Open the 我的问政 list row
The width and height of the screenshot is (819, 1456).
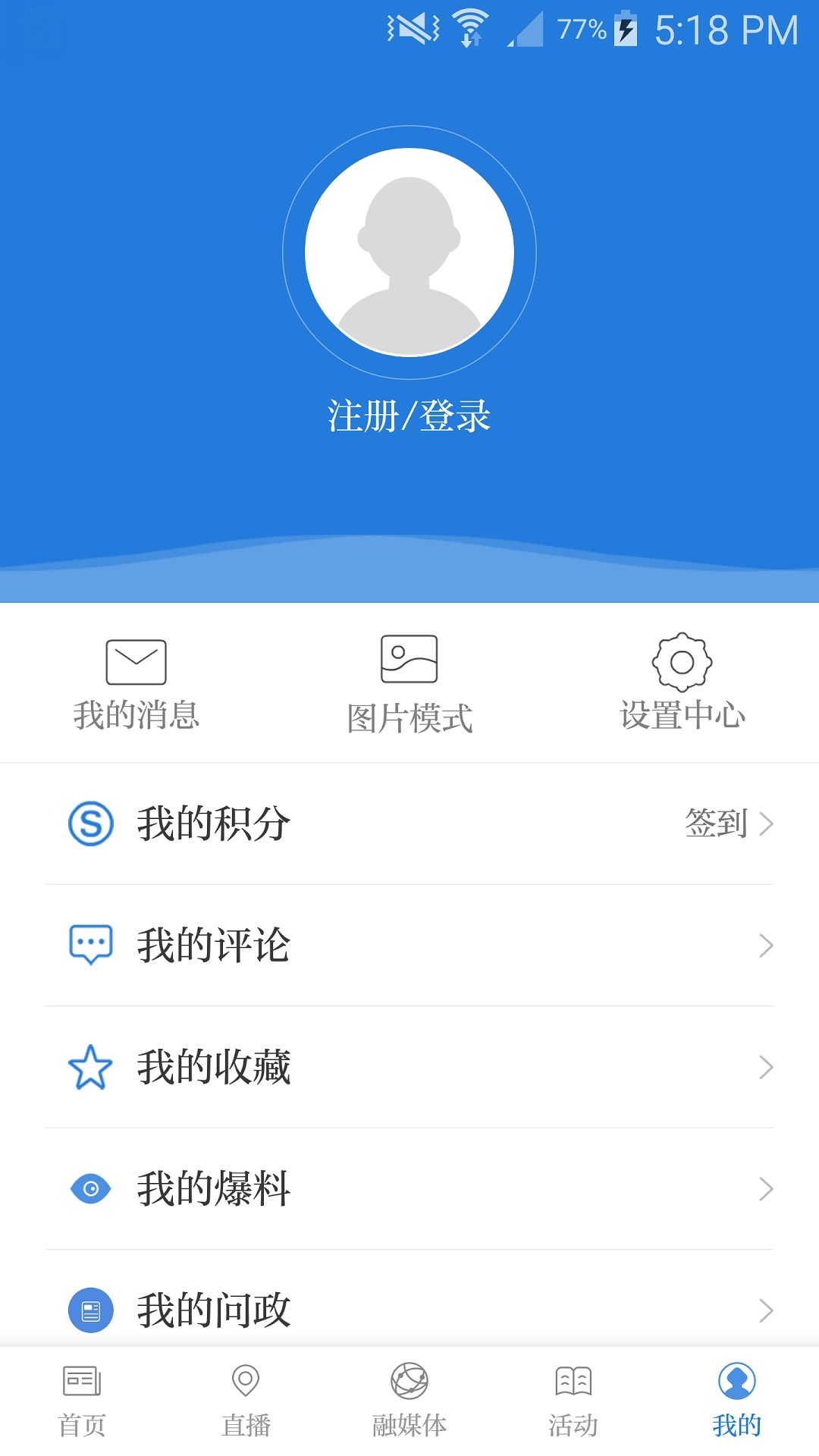[x=409, y=1312]
